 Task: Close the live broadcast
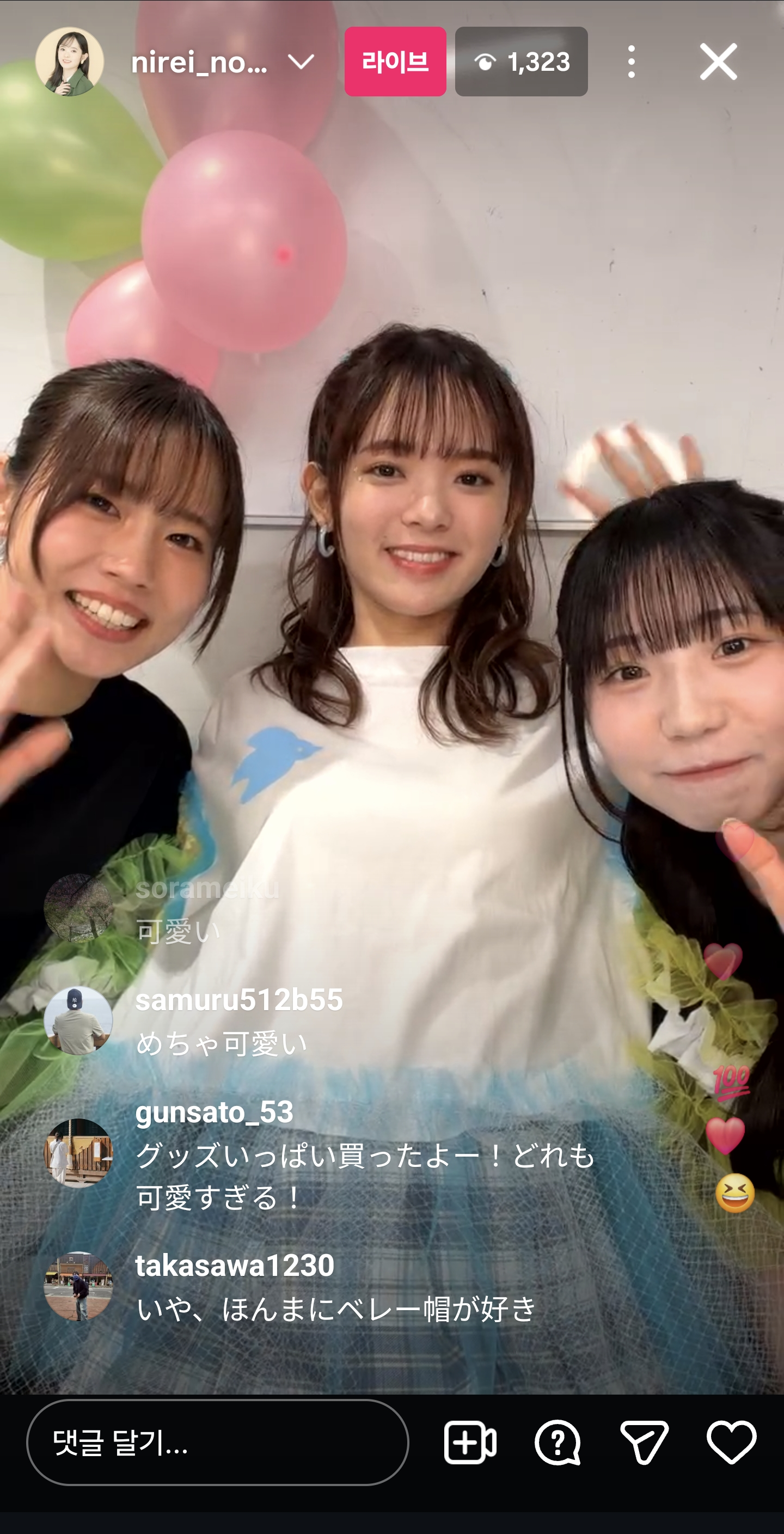(718, 62)
